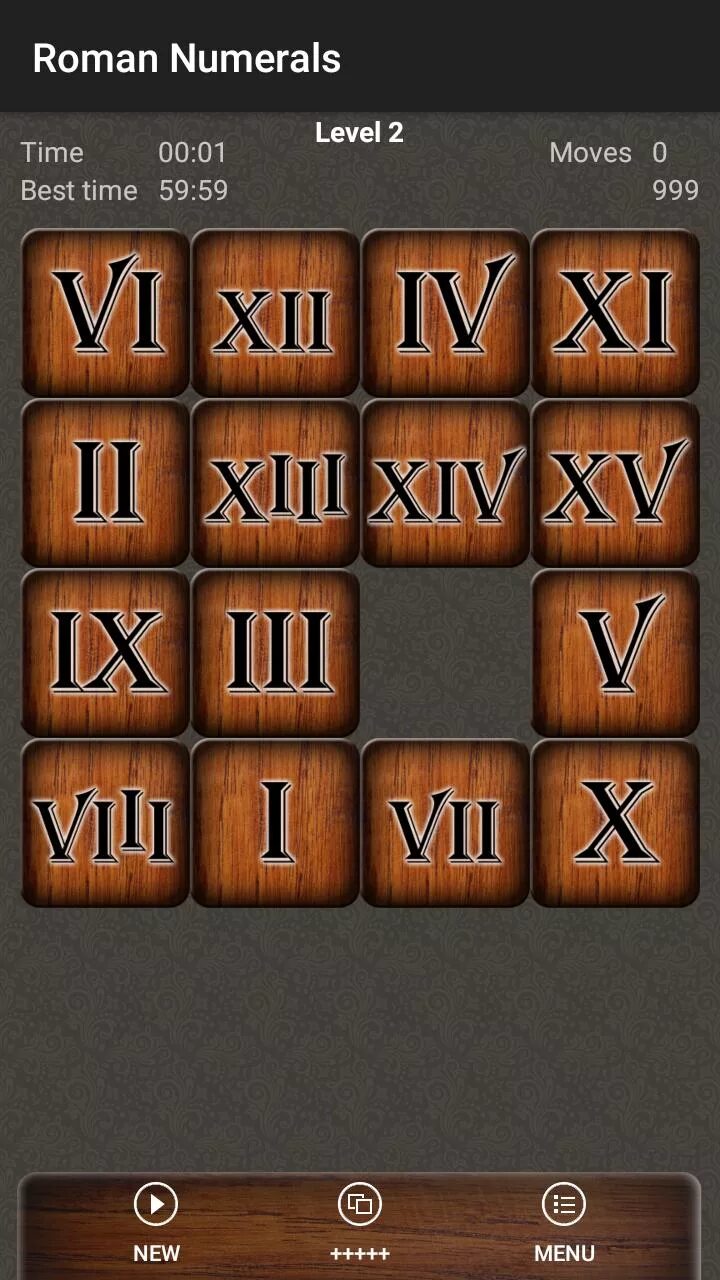Tap the V tile
This screenshot has height=1280, width=720.
[x=615, y=653]
